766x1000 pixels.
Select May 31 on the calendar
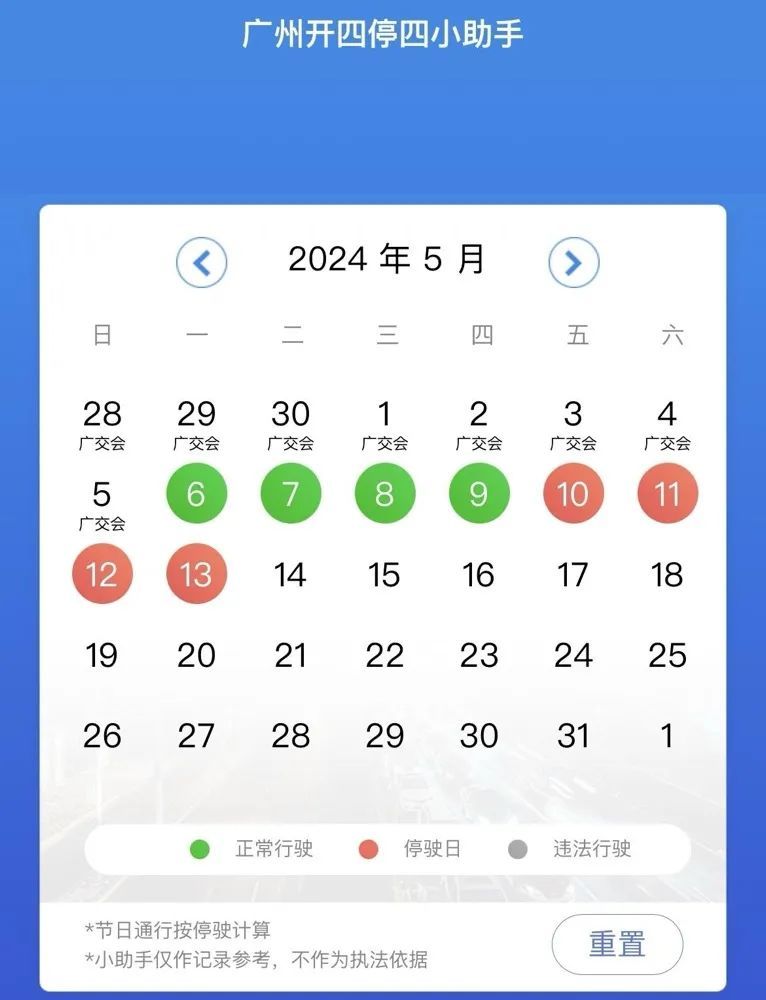(x=573, y=736)
